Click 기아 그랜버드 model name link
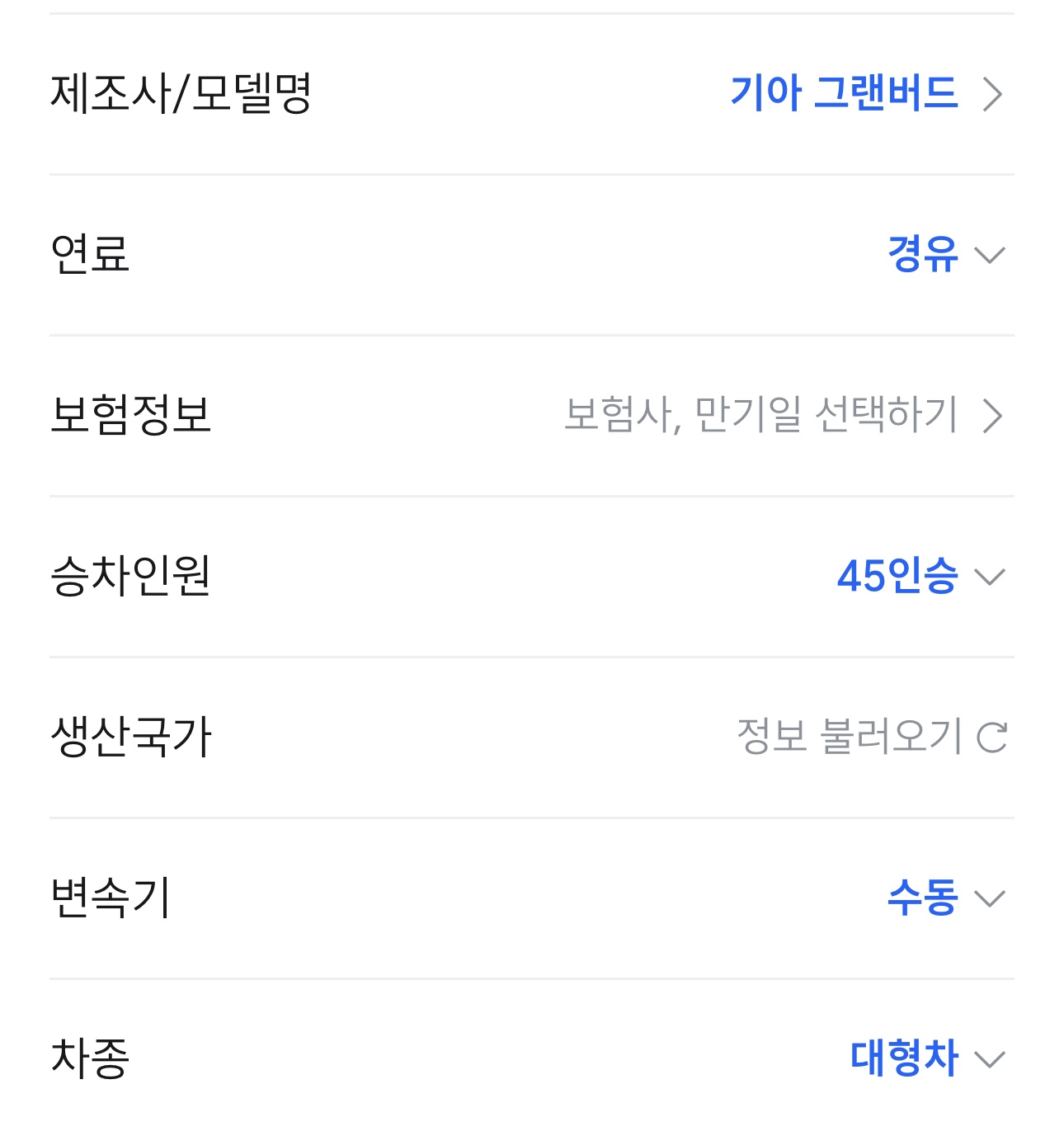This screenshot has height=1136, width=1064. pos(844,92)
